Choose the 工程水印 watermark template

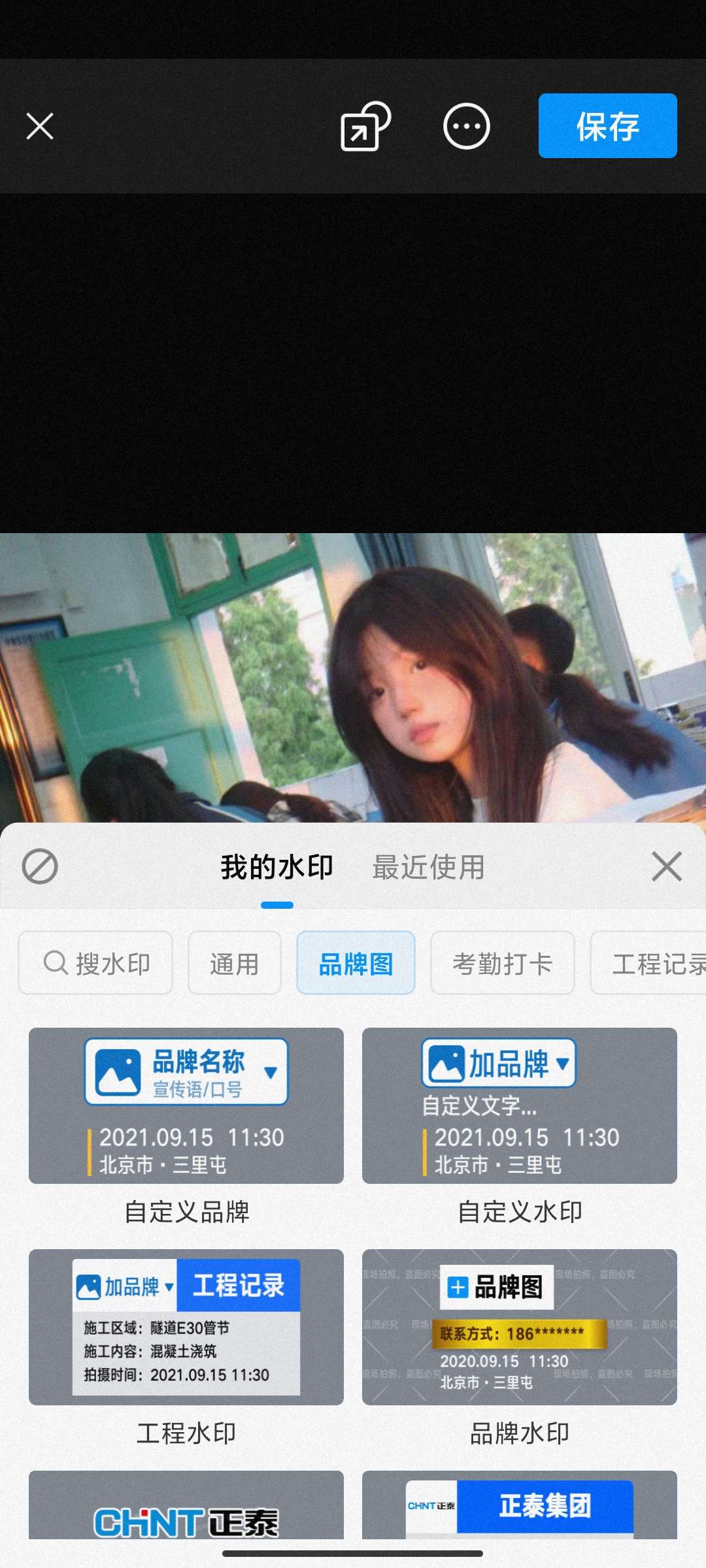pos(186,1327)
